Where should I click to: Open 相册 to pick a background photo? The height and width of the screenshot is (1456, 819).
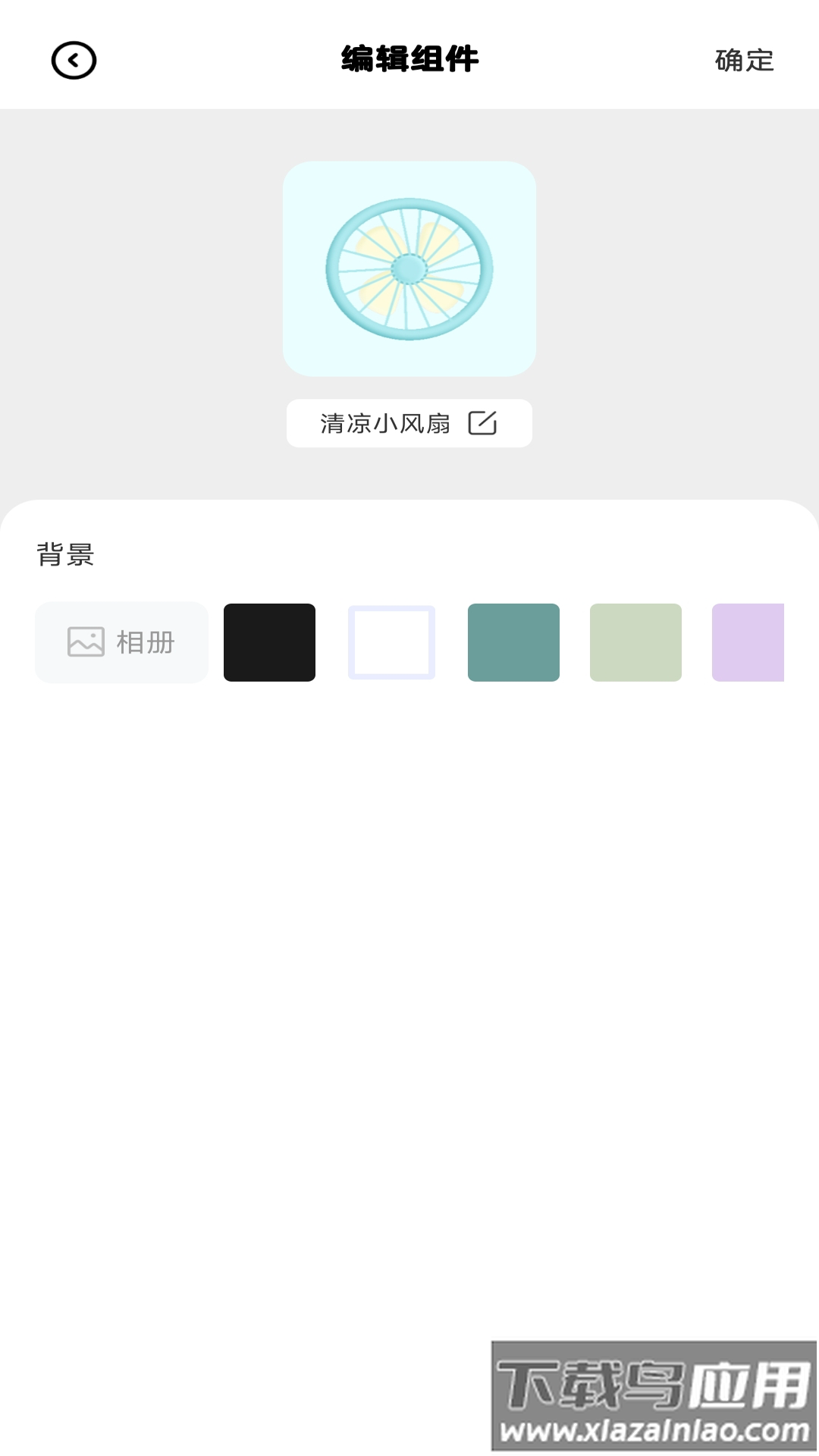click(122, 642)
